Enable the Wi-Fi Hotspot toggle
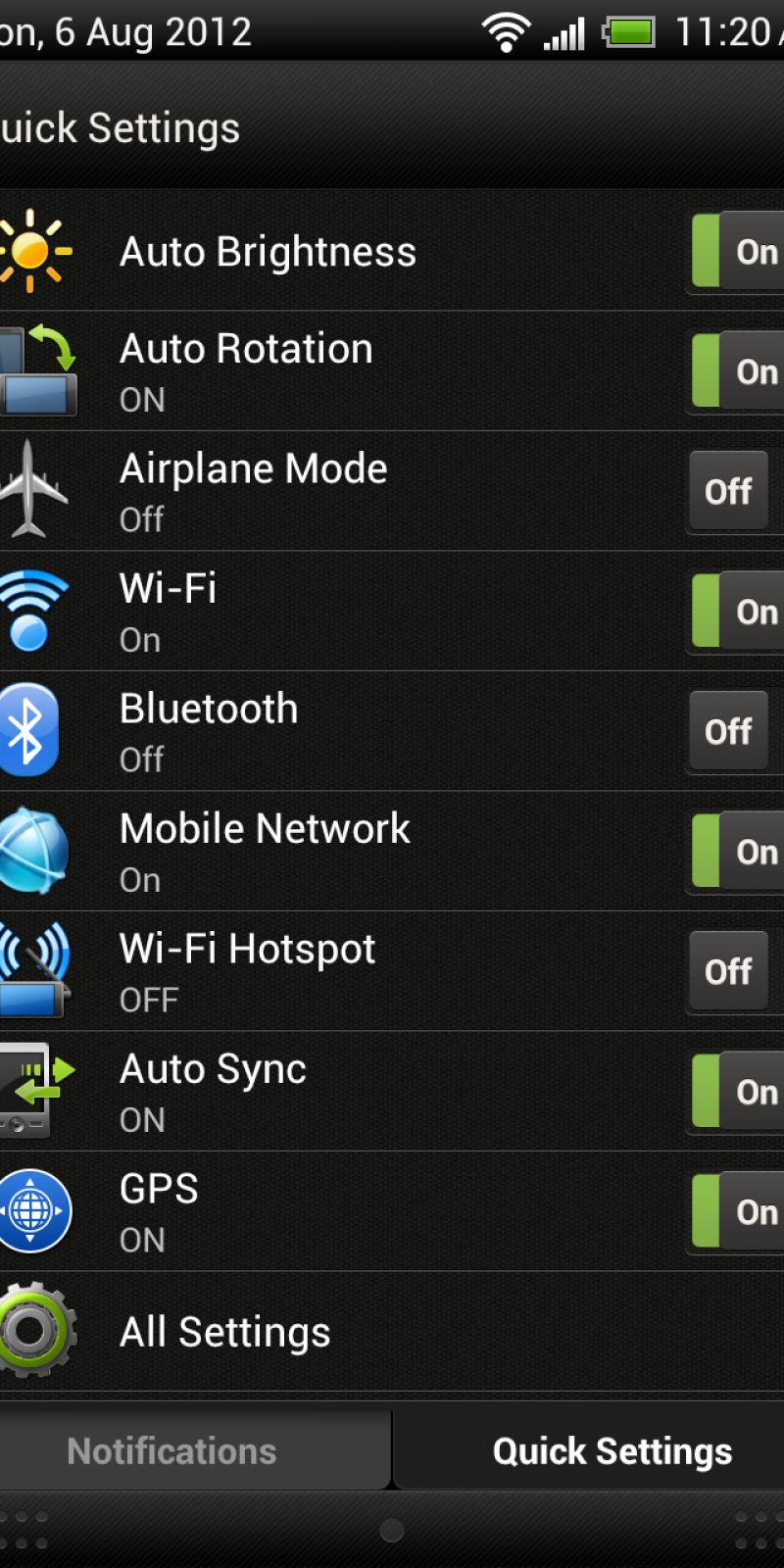The width and height of the screenshot is (784, 1568). [x=735, y=971]
